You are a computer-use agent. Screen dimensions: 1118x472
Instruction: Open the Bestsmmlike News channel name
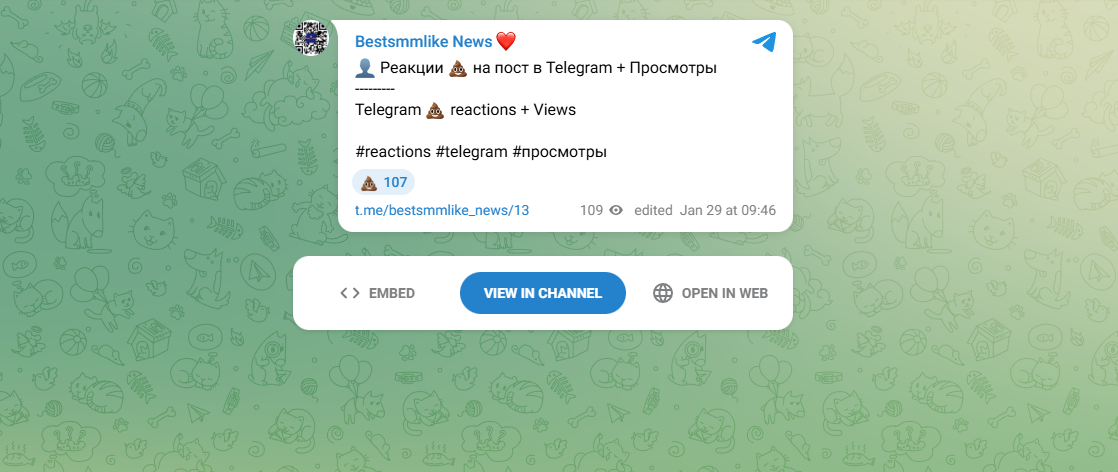423,41
